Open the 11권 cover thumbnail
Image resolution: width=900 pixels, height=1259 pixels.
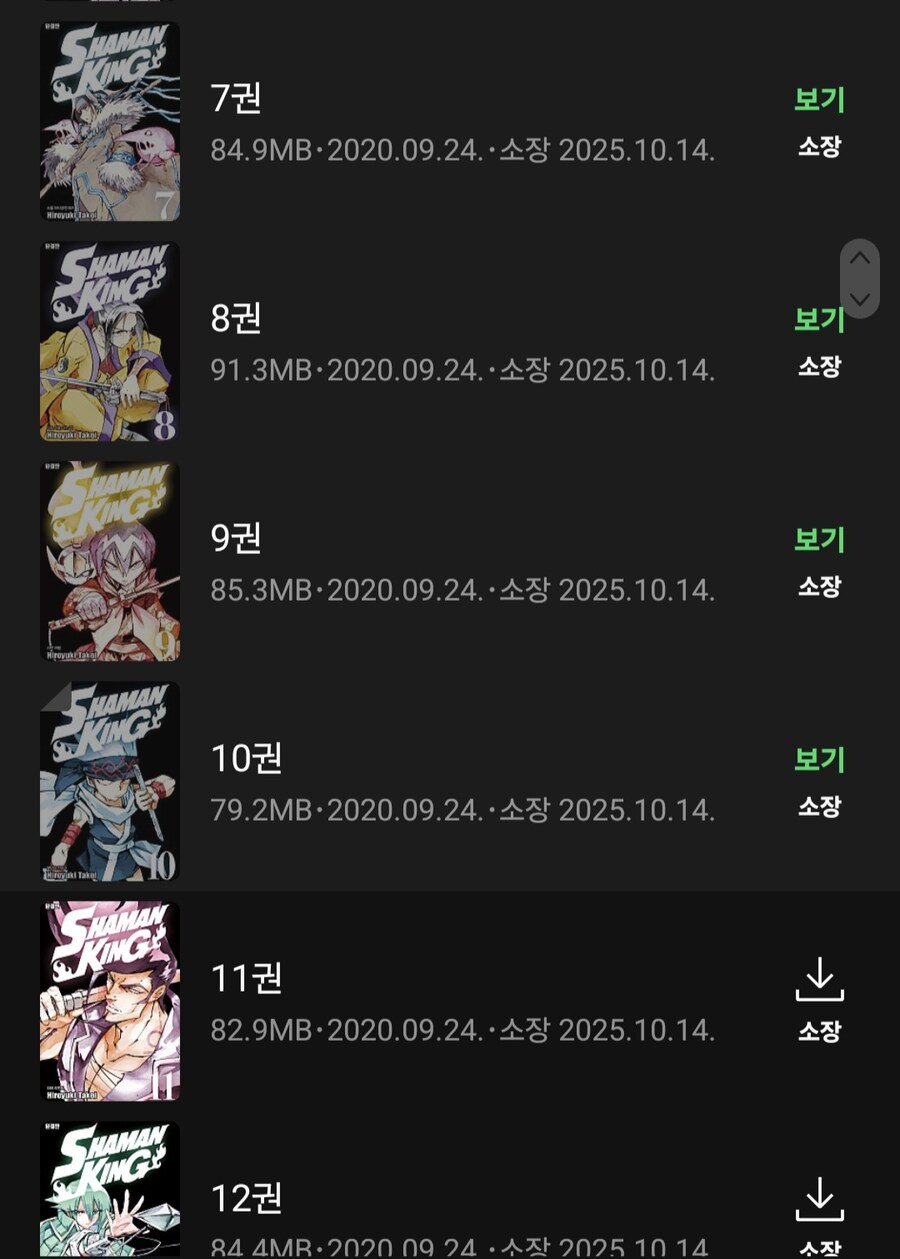(110, 1002)
